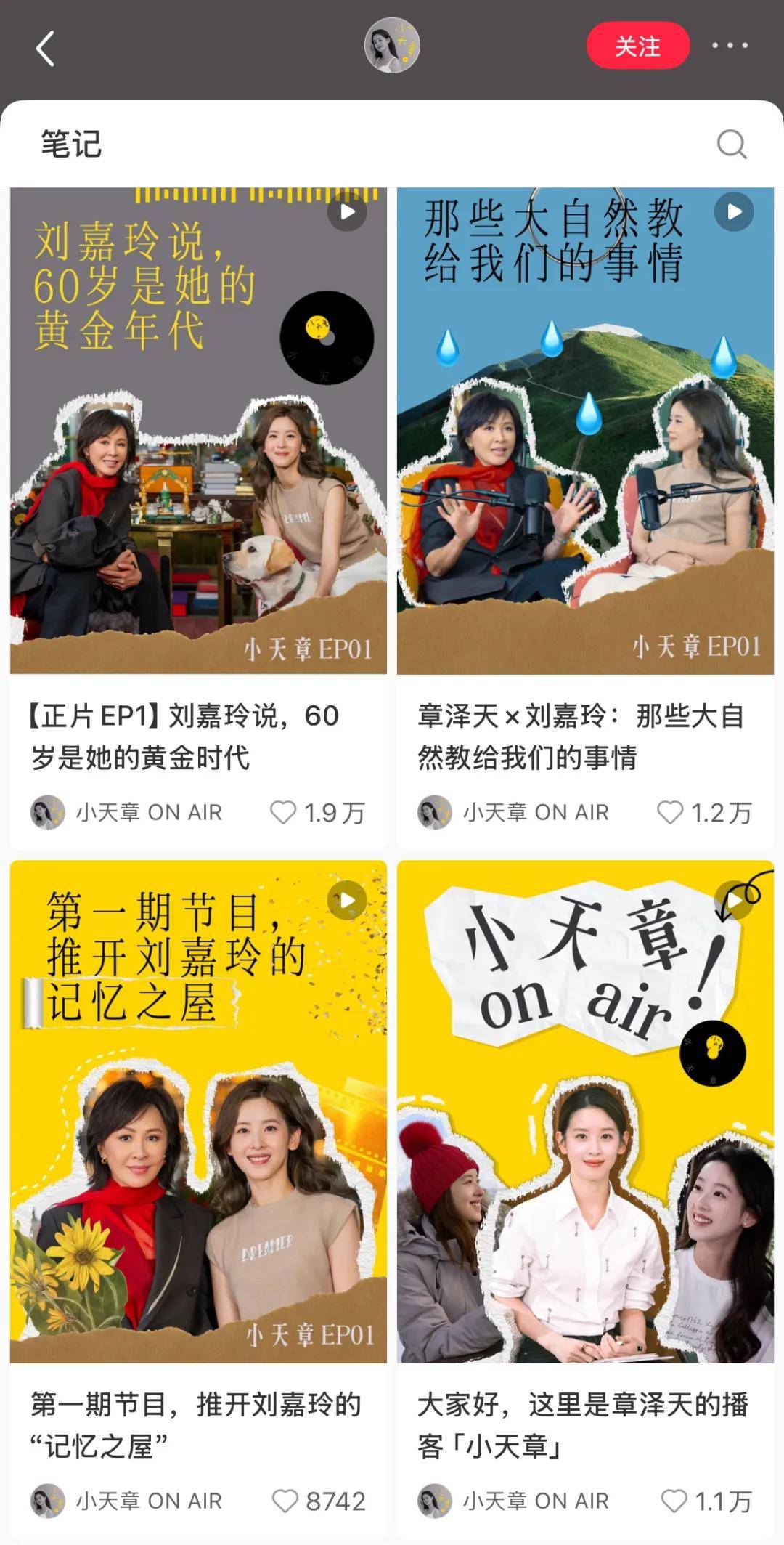This screenshot has width=784, height=1545.
Task: Go back using the top-left arrow
Action: (45, 49)
